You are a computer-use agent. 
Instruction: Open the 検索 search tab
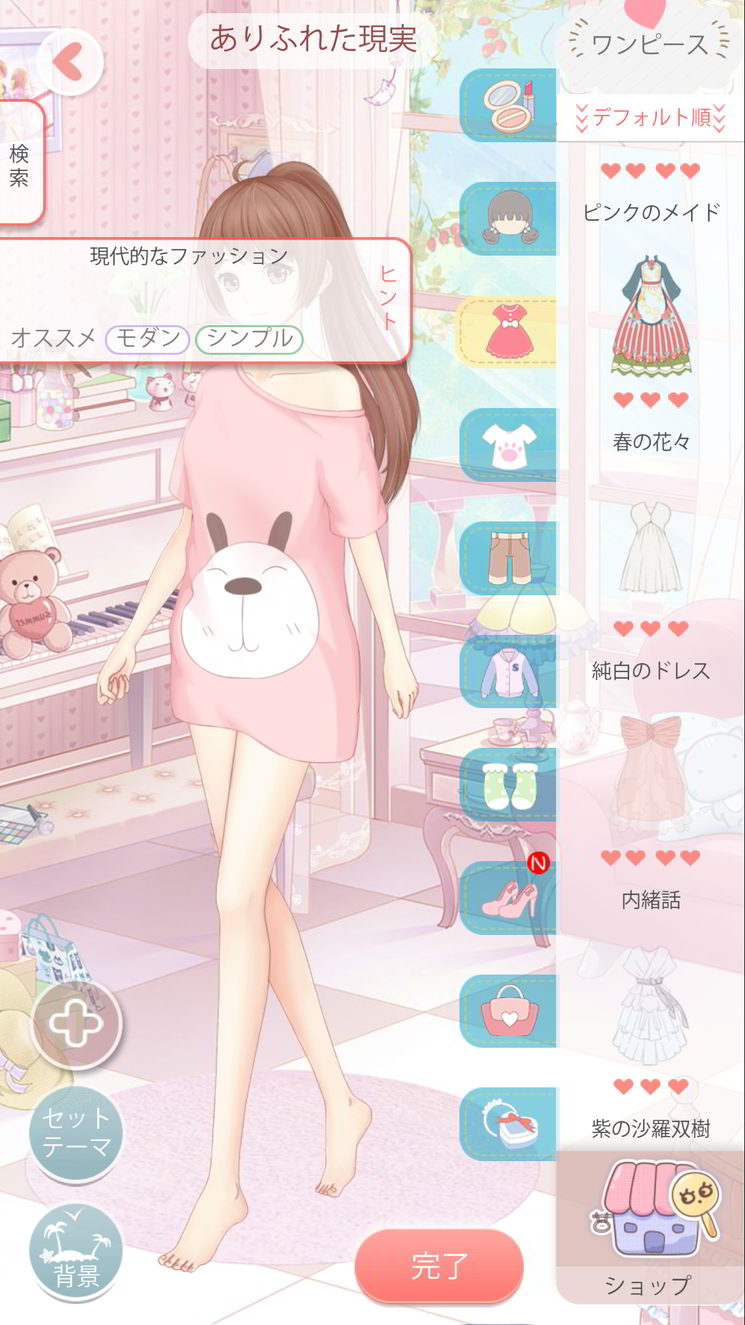click(21, 166)
